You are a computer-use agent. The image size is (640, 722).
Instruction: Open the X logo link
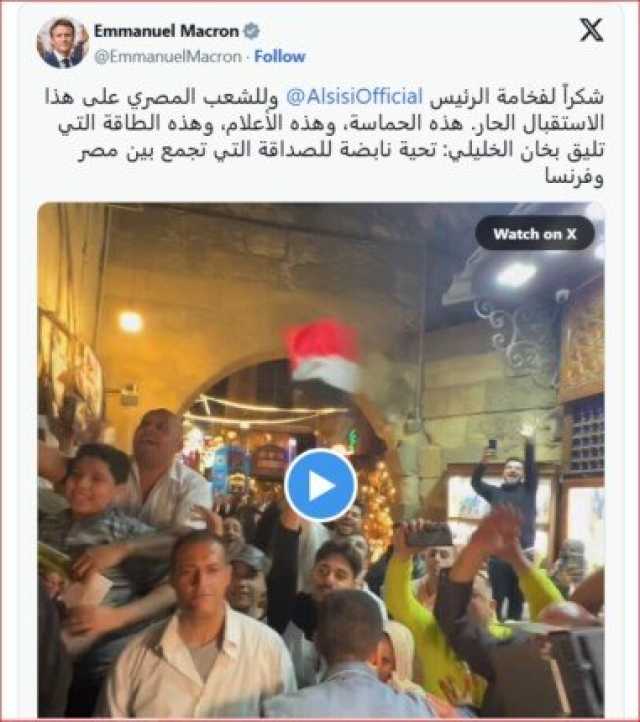click(591, 31)
